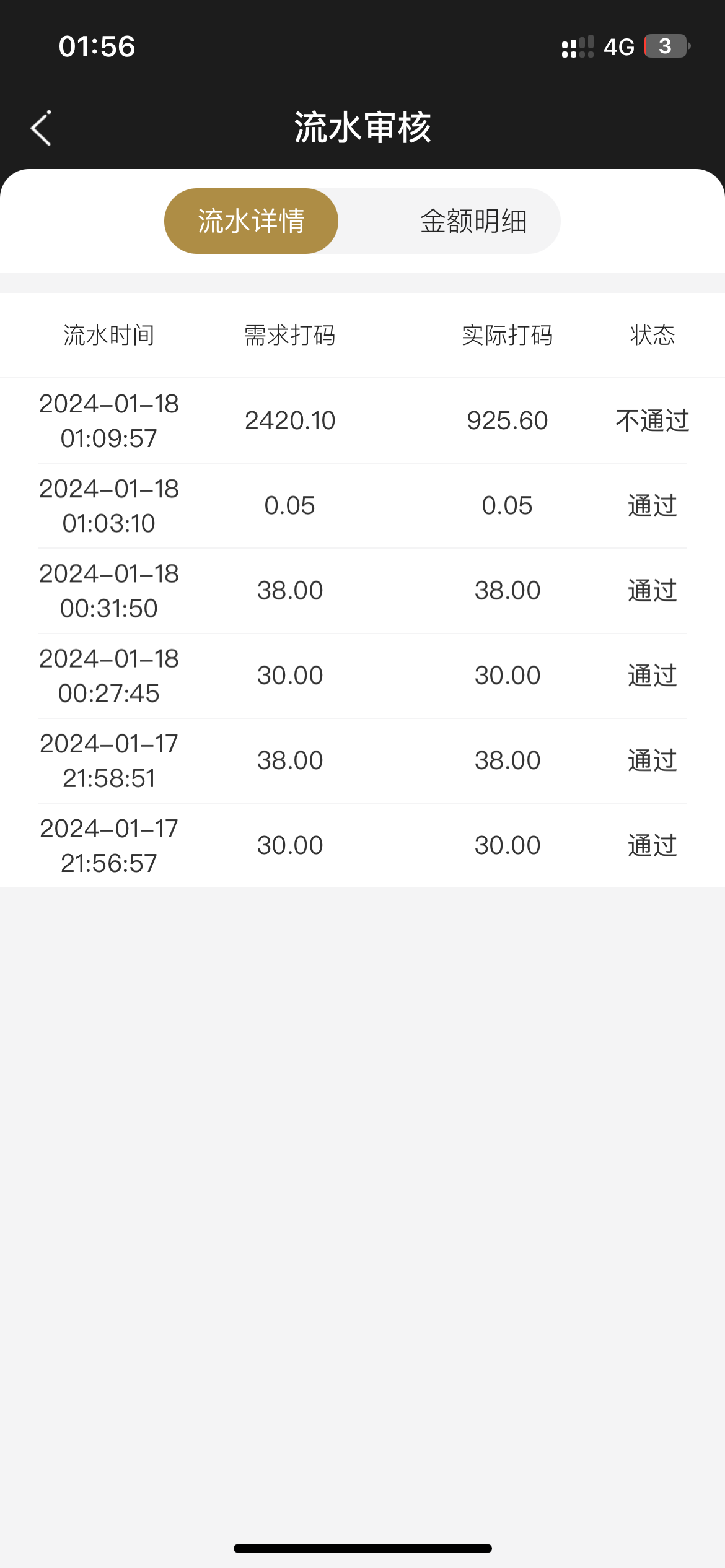
Task: Select the 不通过 status on the first row
Action: pyautogui.click(x=651, y=419)
